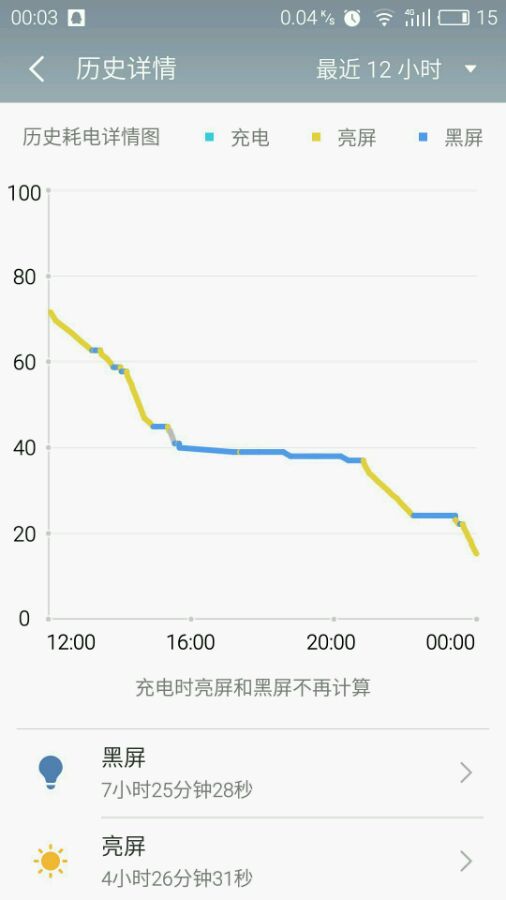The height and width of the screenshot is (900, 506).
Task: Open 黑屏 usage details row
Action: click(x=253, y=773)
